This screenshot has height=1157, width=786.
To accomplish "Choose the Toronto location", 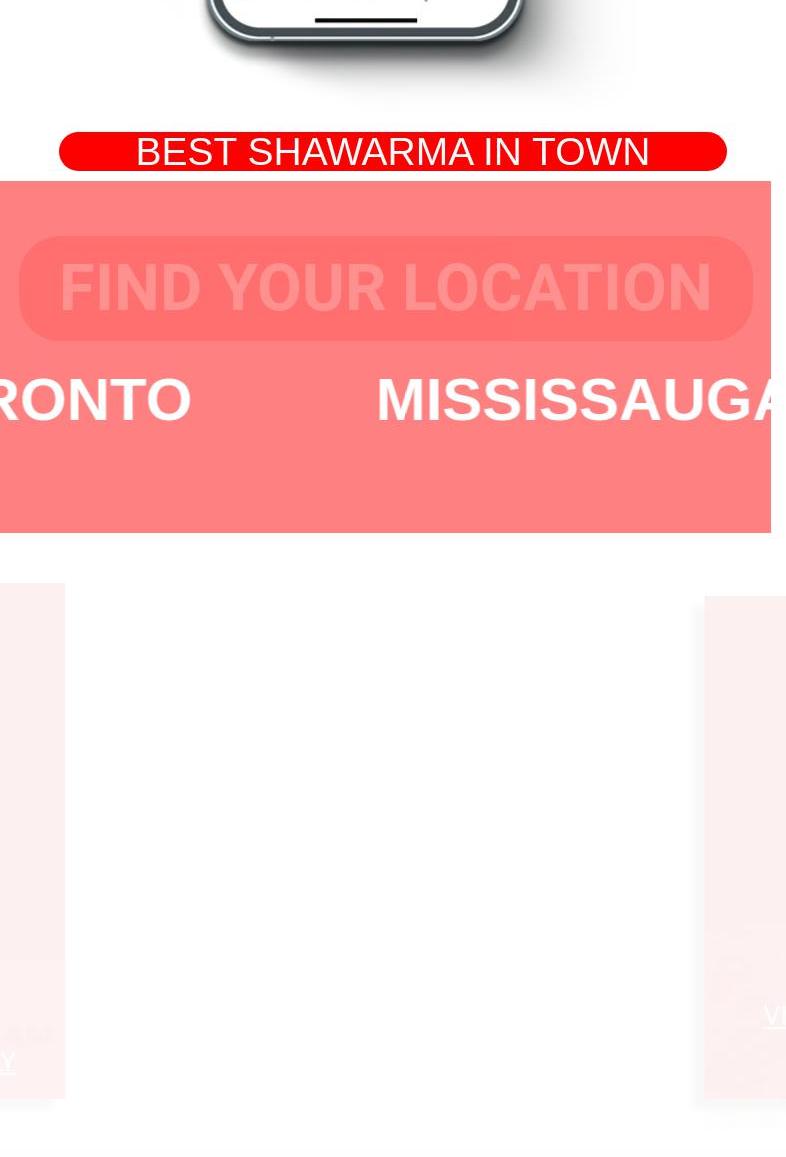I will 95,400.
